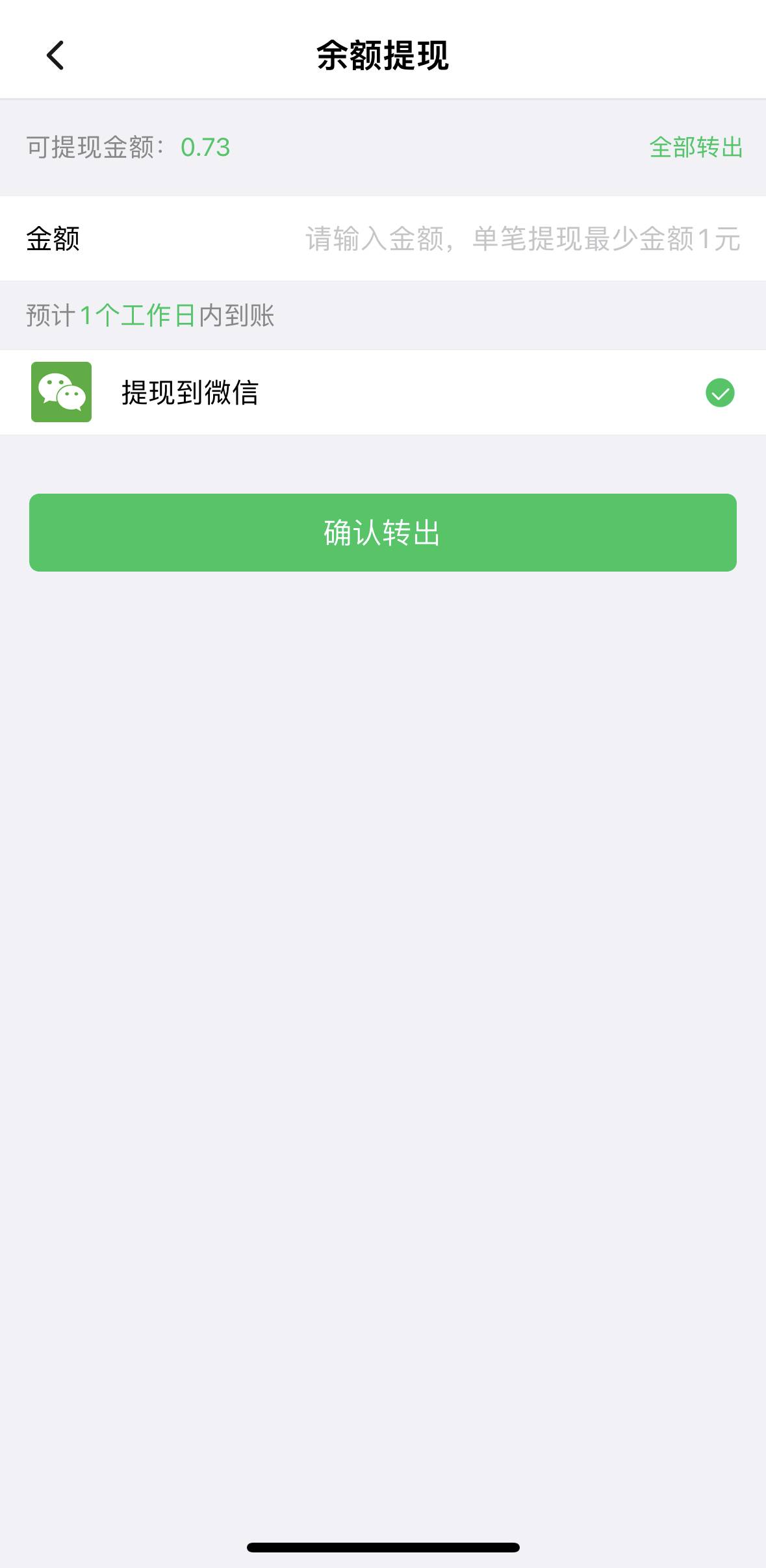This screenshot has height=1568, width=766.
Task: Go back from the 余额提现 page
Action: (x=56, y=55)
